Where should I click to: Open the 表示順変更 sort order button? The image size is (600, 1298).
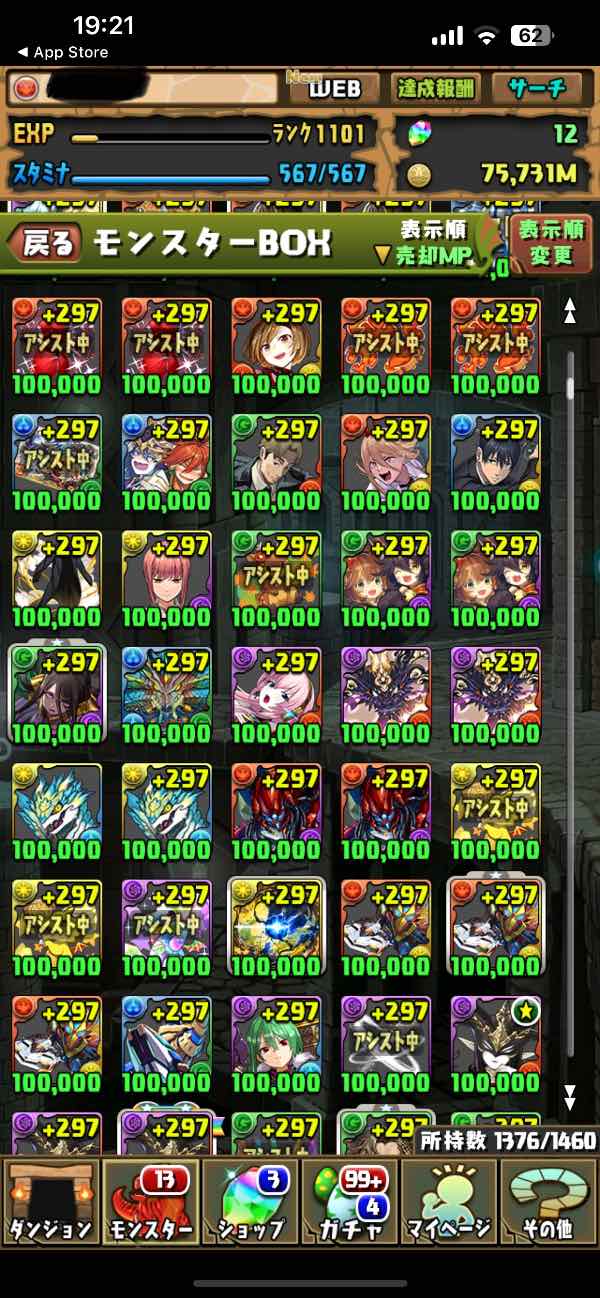tap(550, 243)
